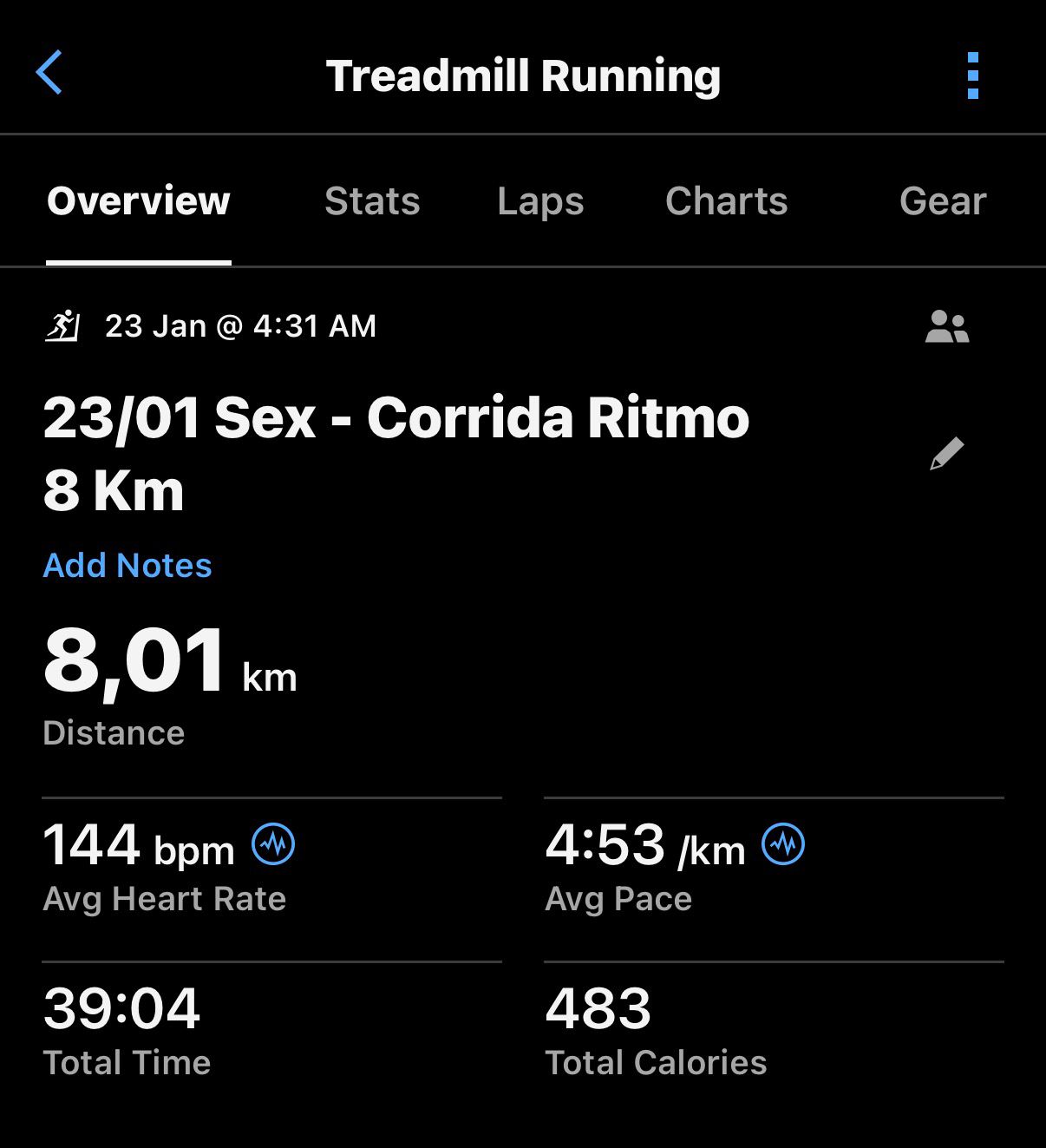Open the chart icon beside Avg Pace
Image resolution: width=1046 pixels, height=1148 pixels.
click(783, 843)
